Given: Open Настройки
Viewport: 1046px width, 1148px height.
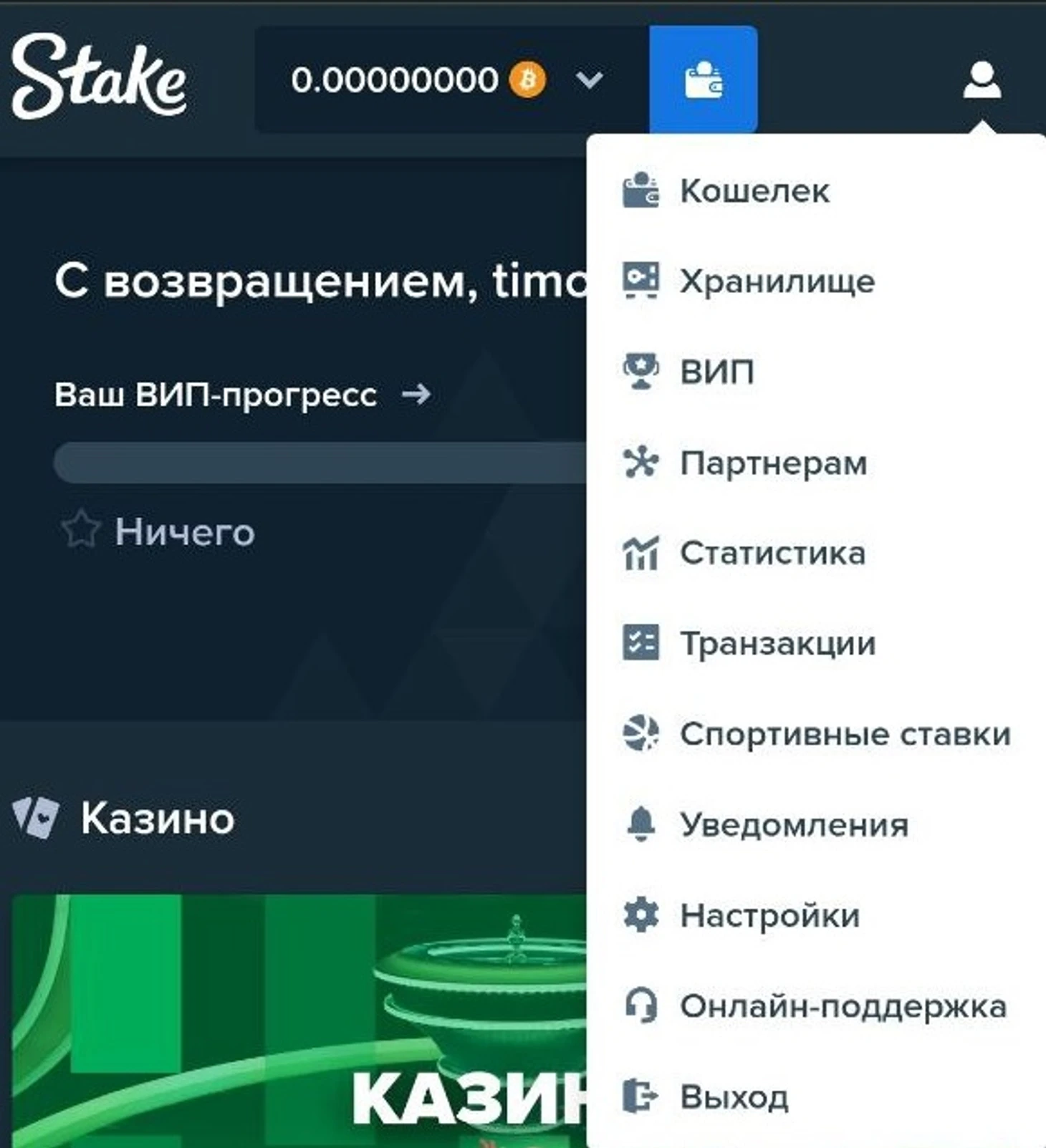Looking at the screenshot, I should tap(769, 915).
